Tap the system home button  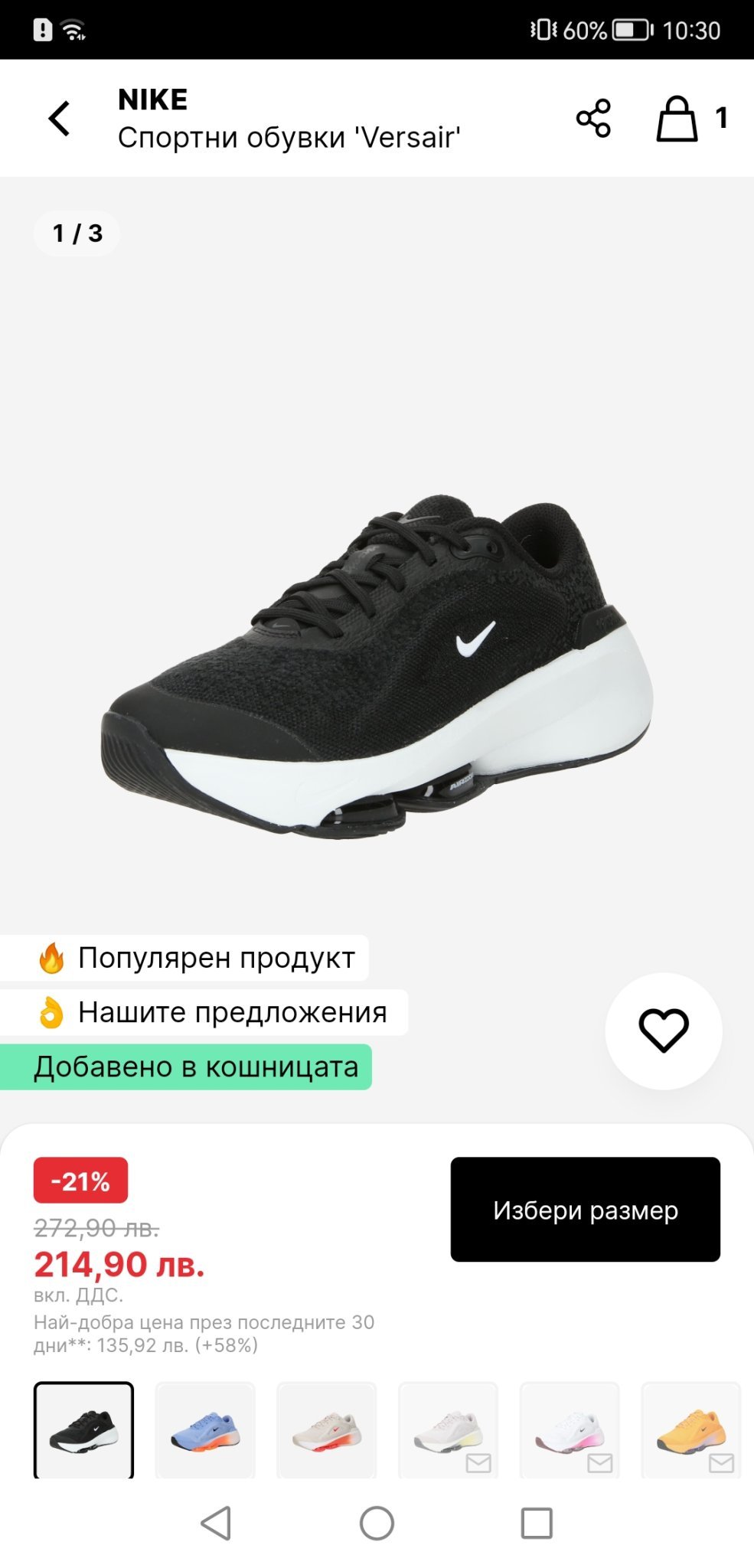377,1523
